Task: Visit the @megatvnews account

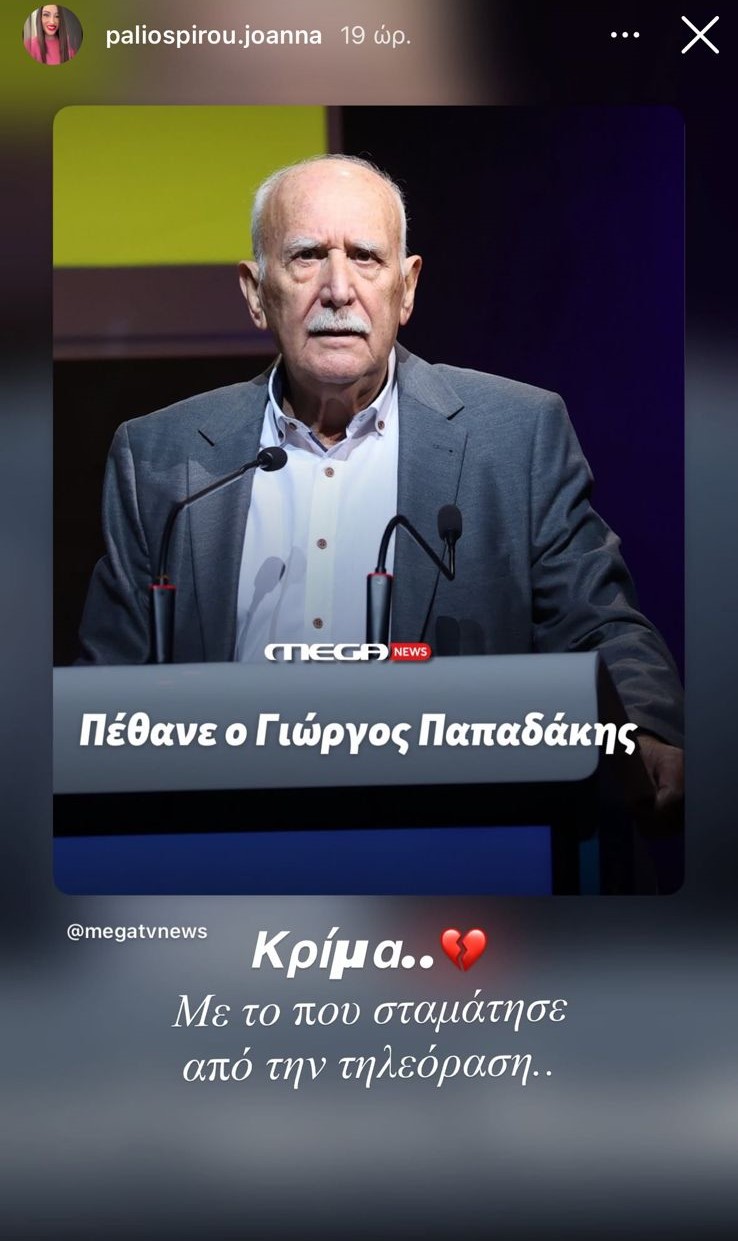Action: (137, 932)
